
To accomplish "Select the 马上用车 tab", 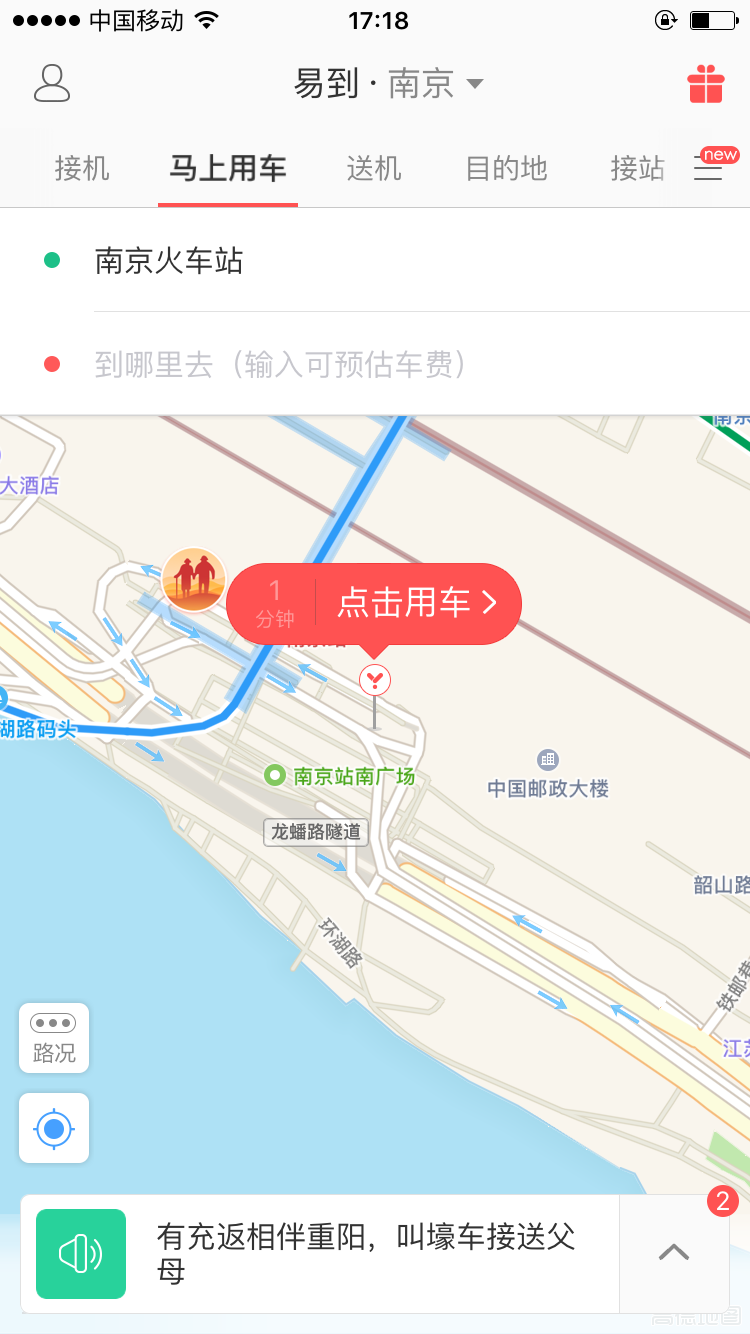I will pos(228,168).
